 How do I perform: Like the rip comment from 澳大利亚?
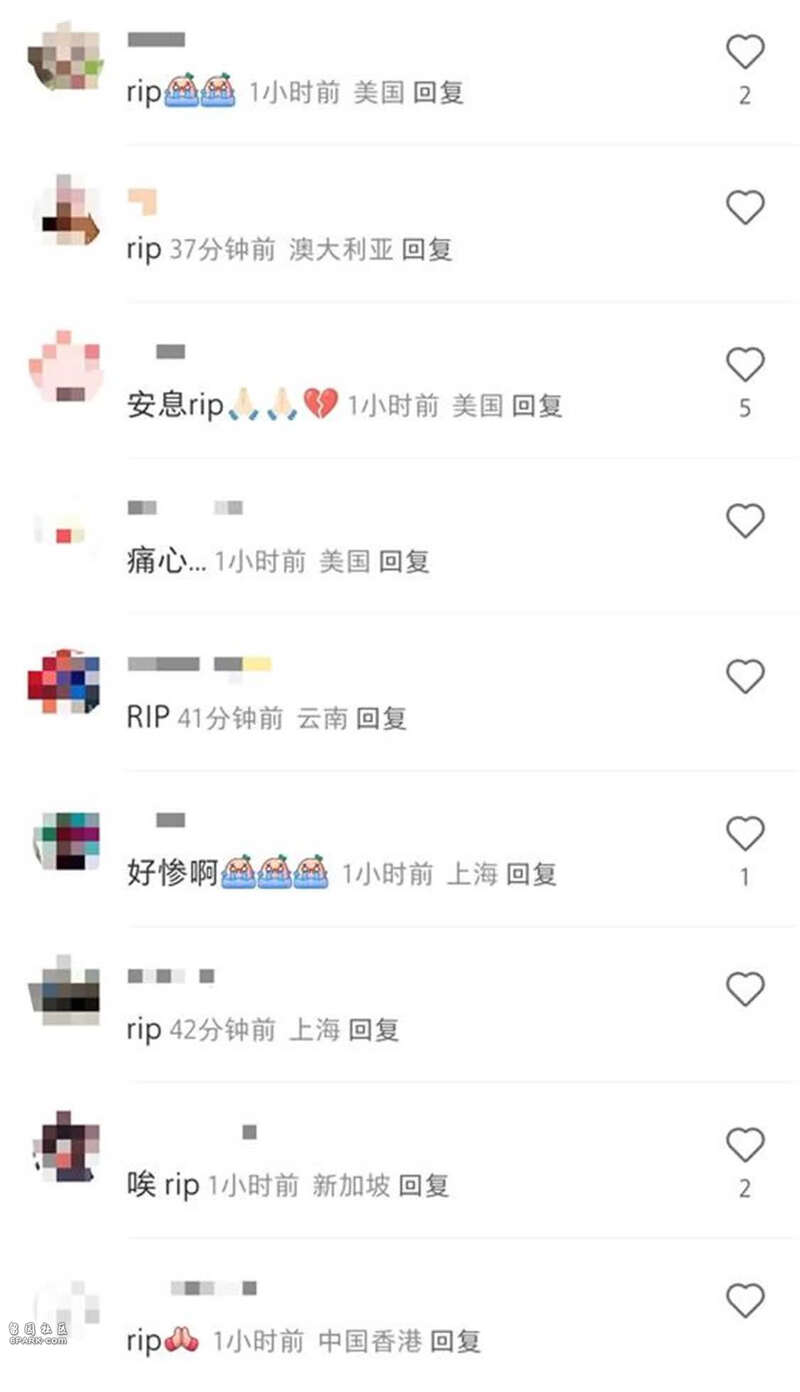tap(744, 208)
